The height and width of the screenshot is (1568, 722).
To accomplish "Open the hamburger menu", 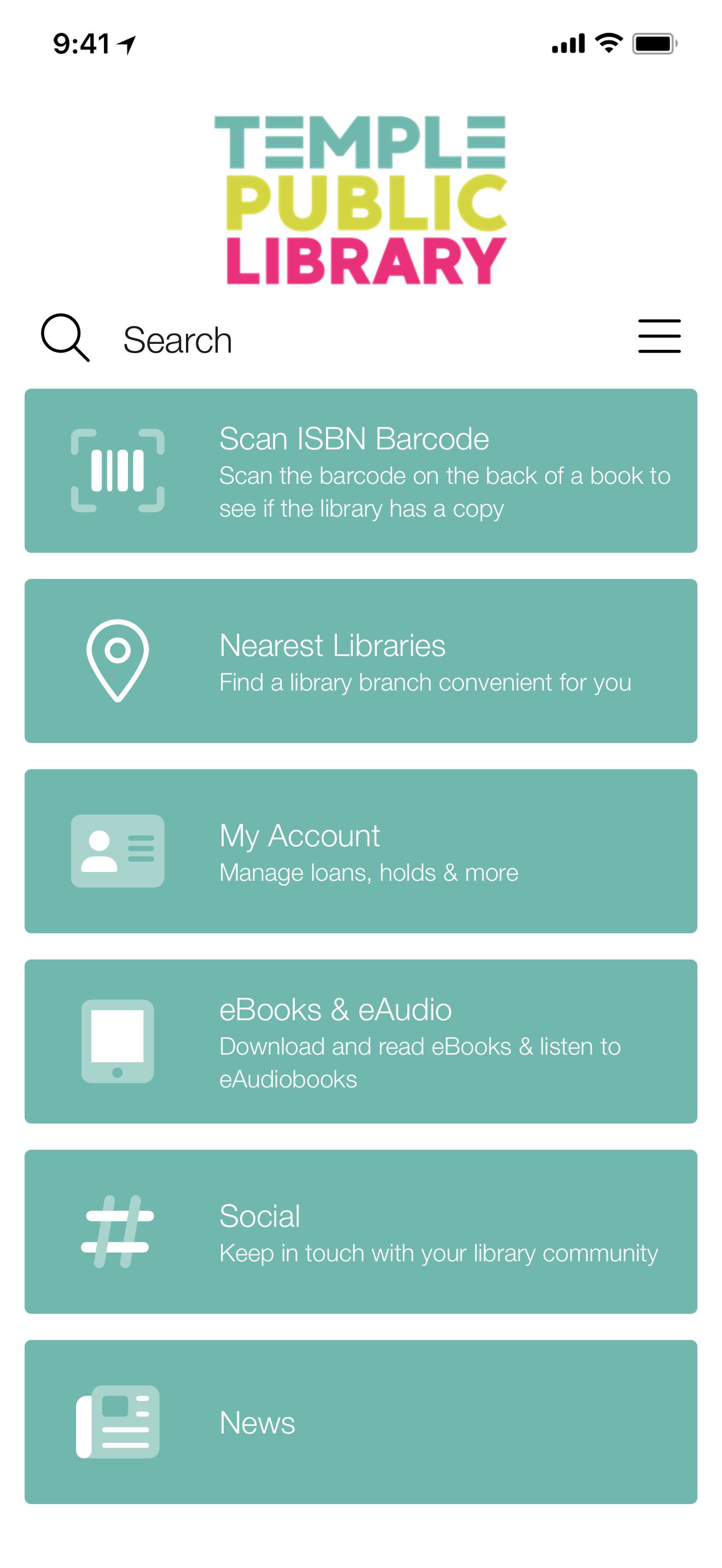I will pos(659,336).
